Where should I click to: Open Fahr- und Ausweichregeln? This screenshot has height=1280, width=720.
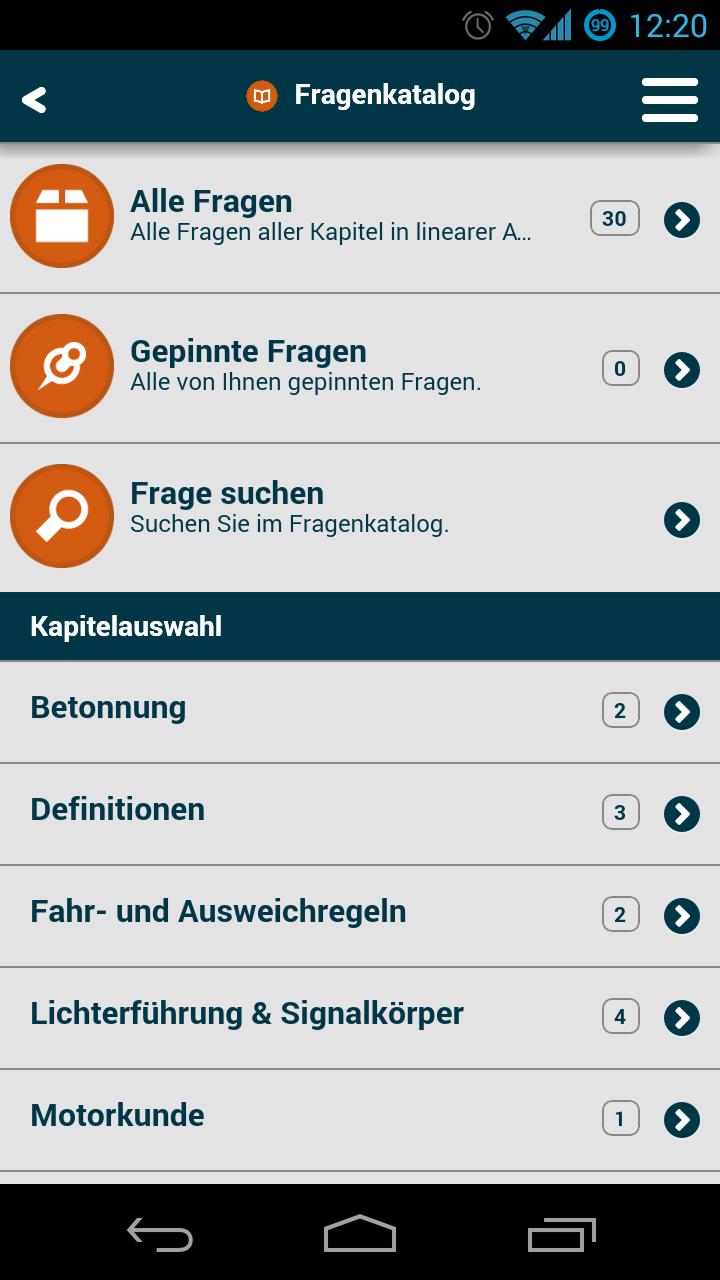[x=219, y=912]
